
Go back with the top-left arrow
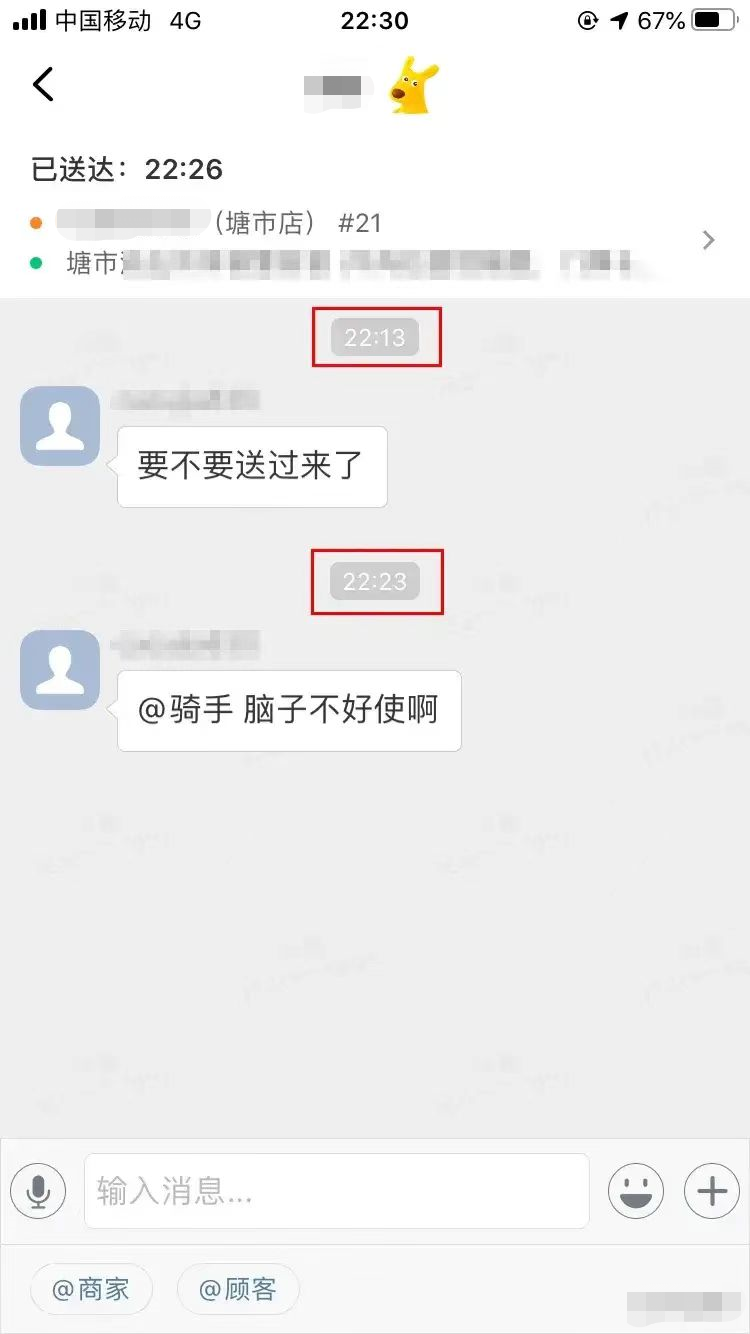[43, 84]
